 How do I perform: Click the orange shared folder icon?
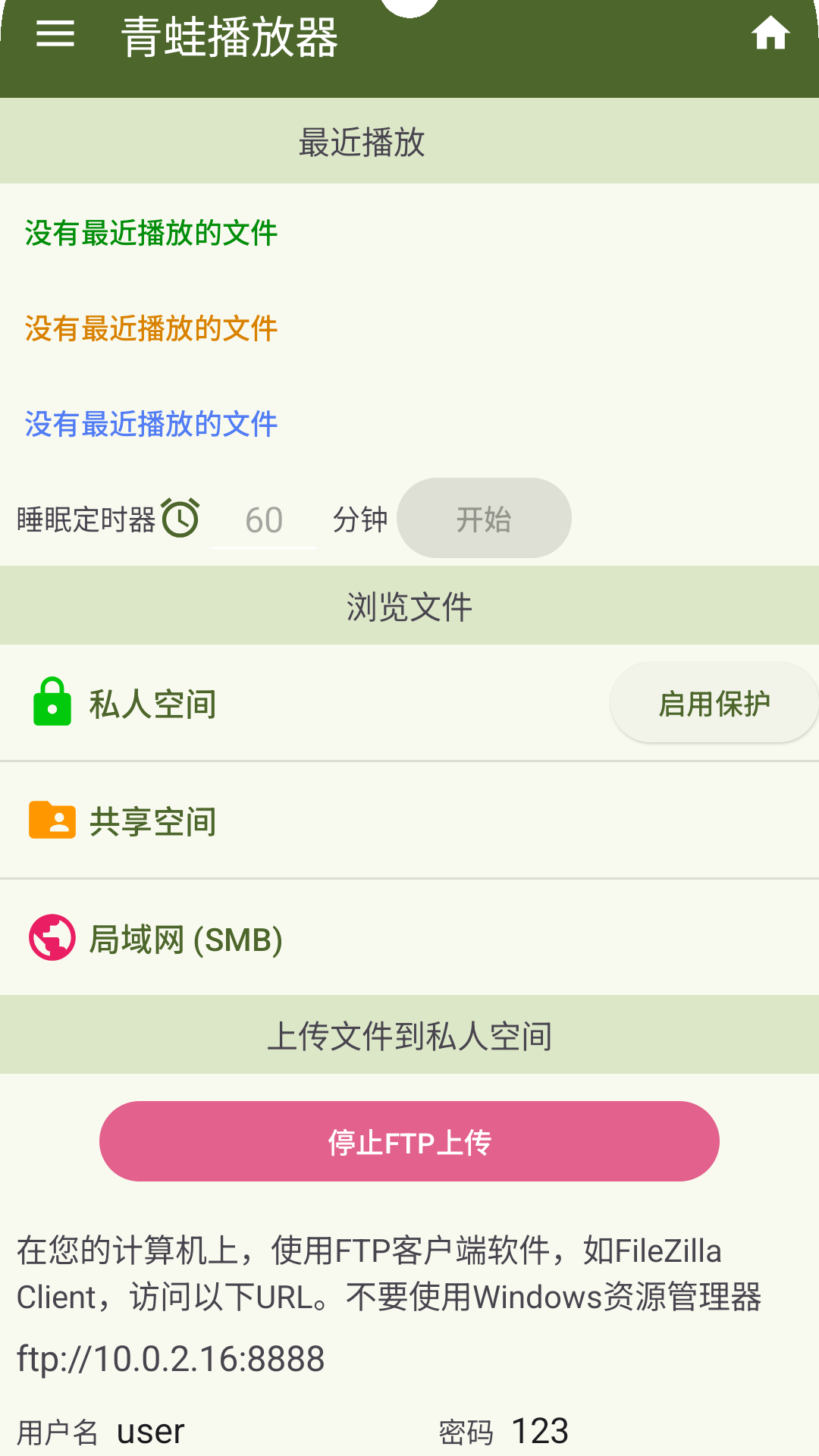click(51, 820)
